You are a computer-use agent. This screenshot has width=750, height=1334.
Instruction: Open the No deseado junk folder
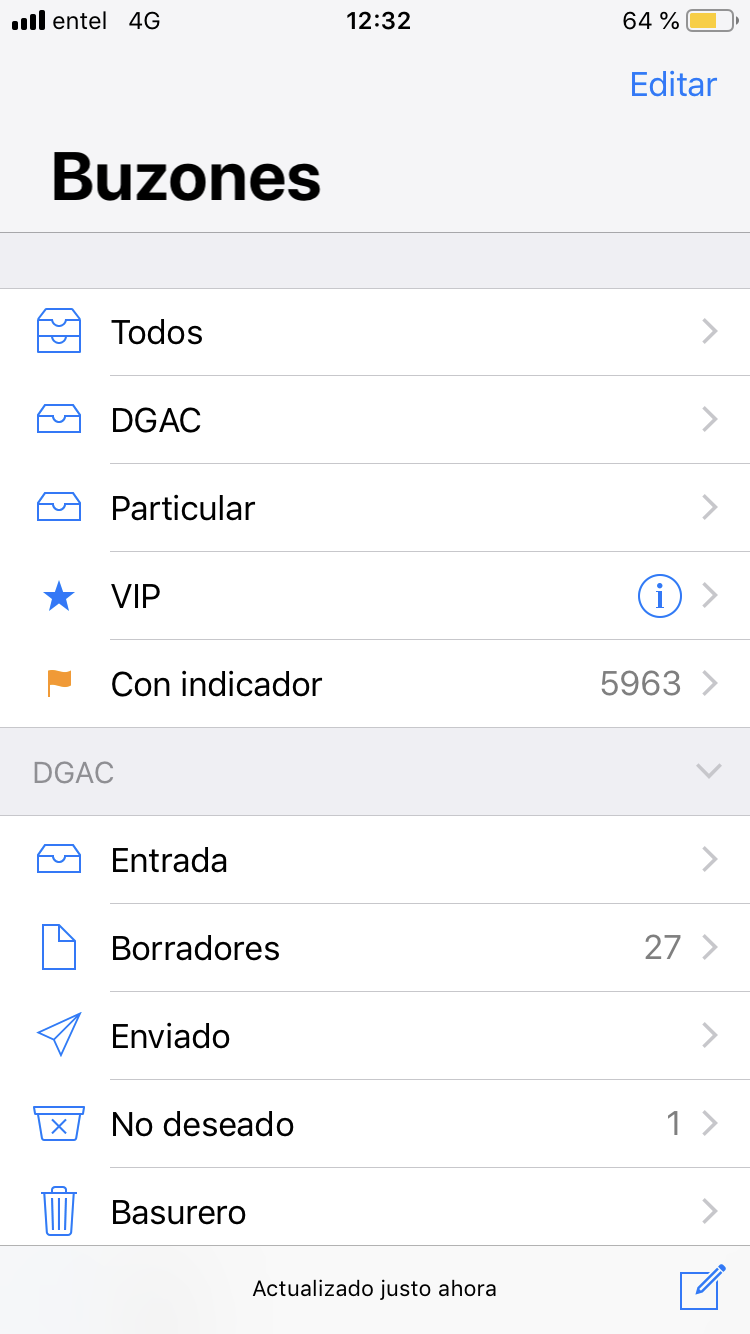[x=375, y=1124]
